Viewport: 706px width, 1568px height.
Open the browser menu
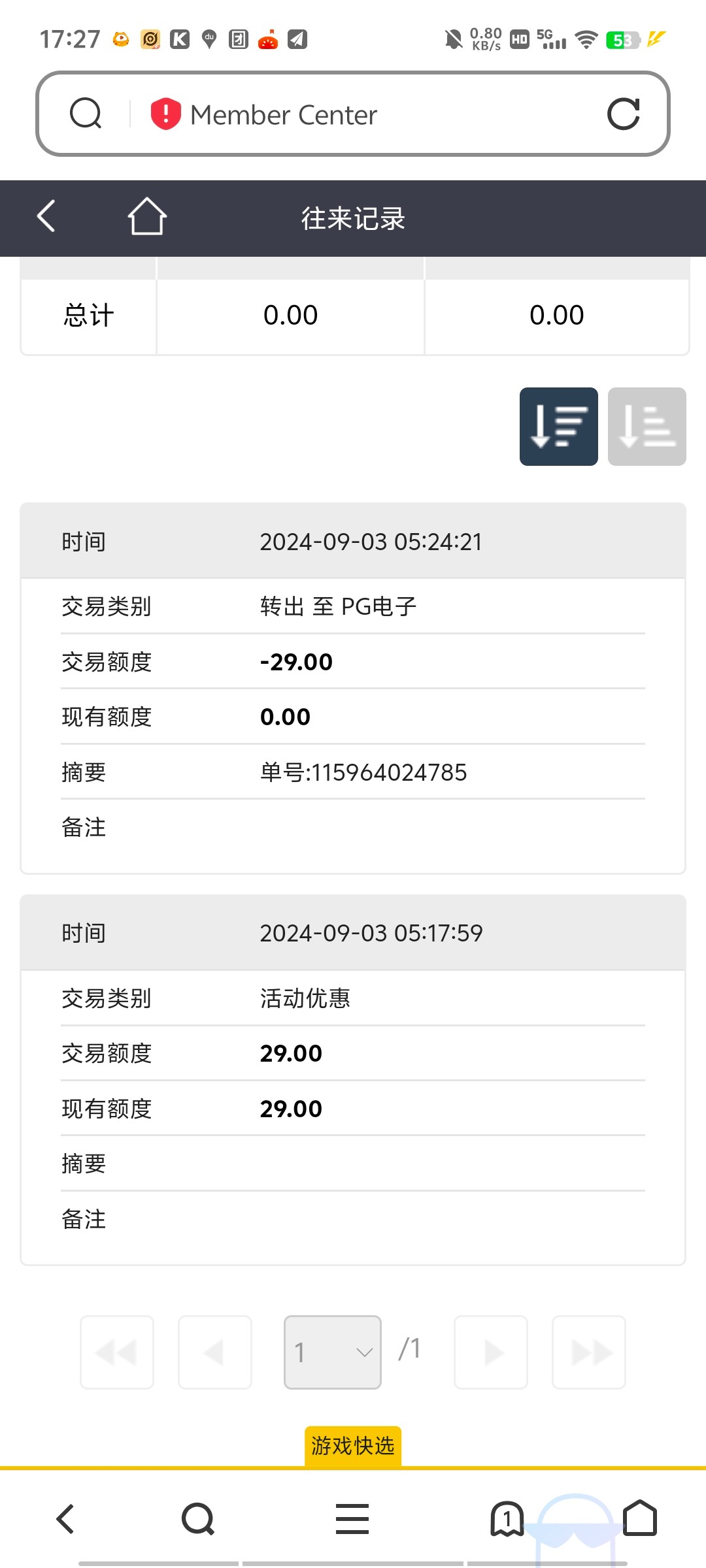tap(352, 1519)
